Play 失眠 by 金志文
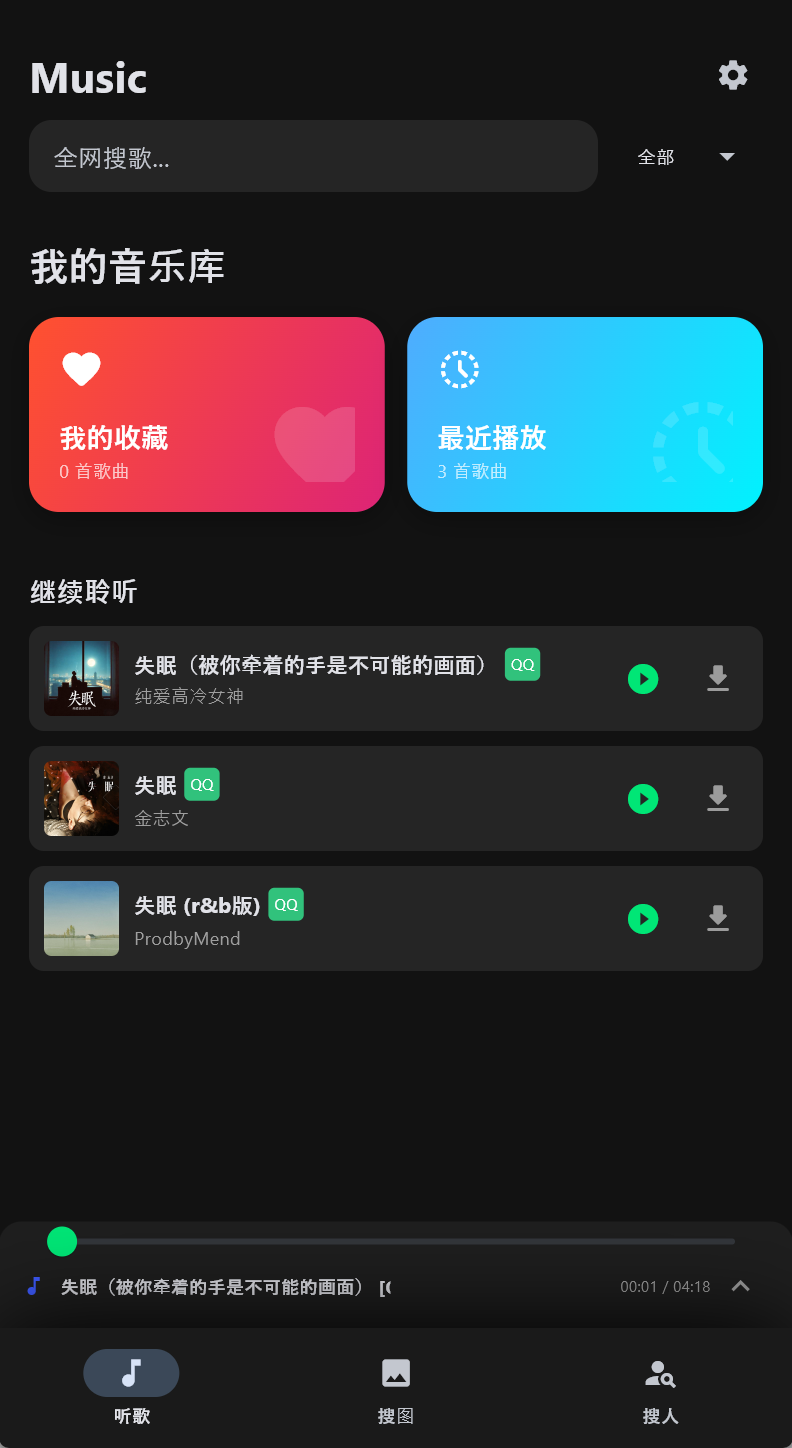The image size is (792, 1448). (643, 799)
